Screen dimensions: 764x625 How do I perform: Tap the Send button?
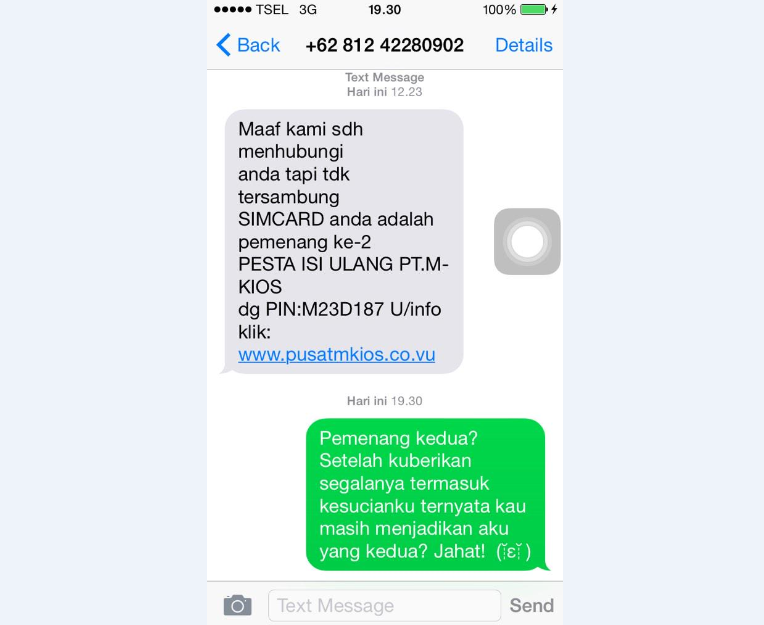(x=531, y=605)
